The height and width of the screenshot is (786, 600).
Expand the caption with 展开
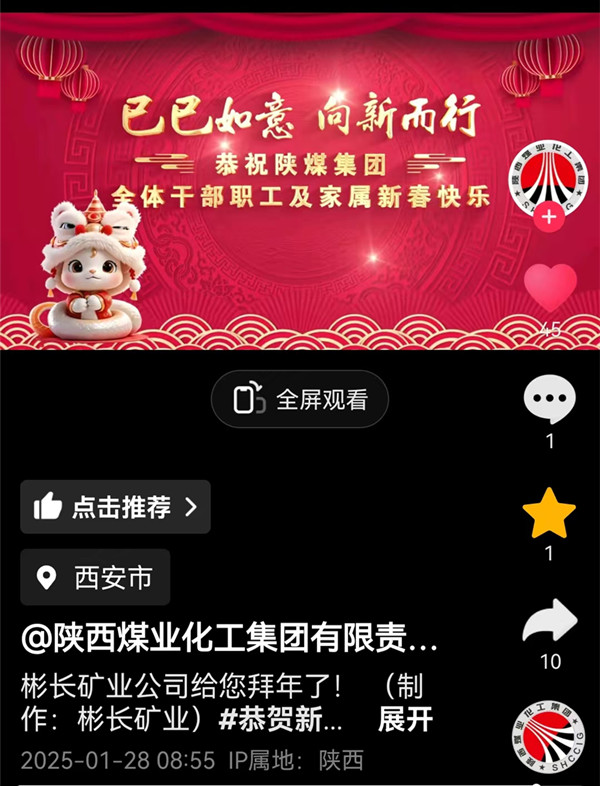pyautogui.click(x=406, y=719)
